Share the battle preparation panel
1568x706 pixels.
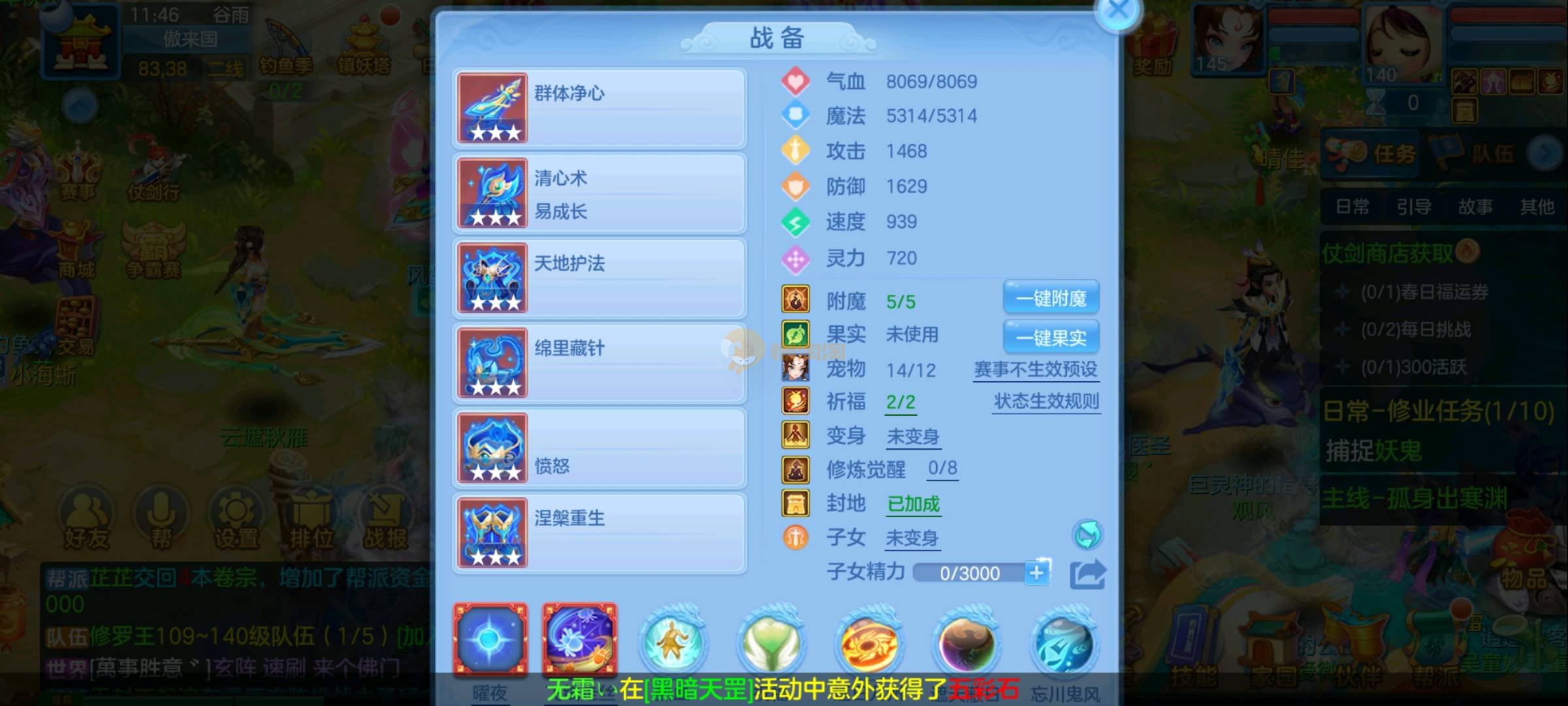coord(1087,574)
